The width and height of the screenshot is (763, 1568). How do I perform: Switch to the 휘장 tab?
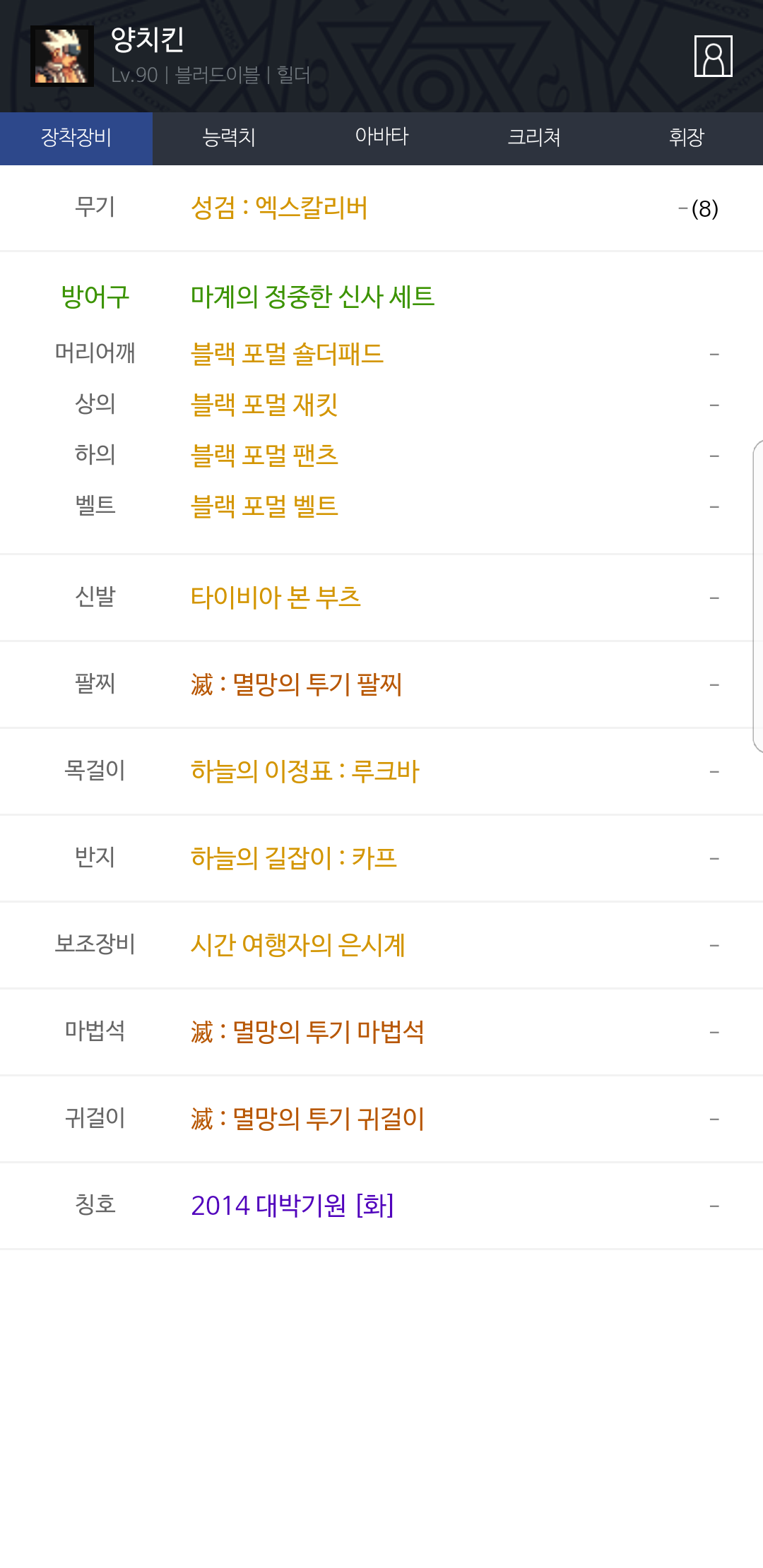coord(687,138)
